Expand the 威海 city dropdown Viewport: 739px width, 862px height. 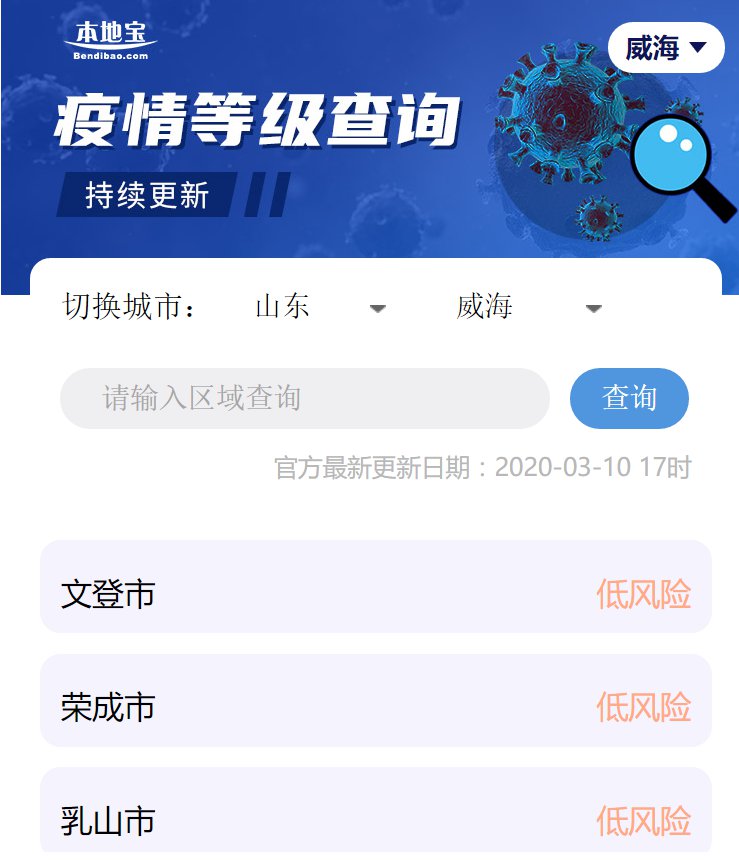[528, 307]
